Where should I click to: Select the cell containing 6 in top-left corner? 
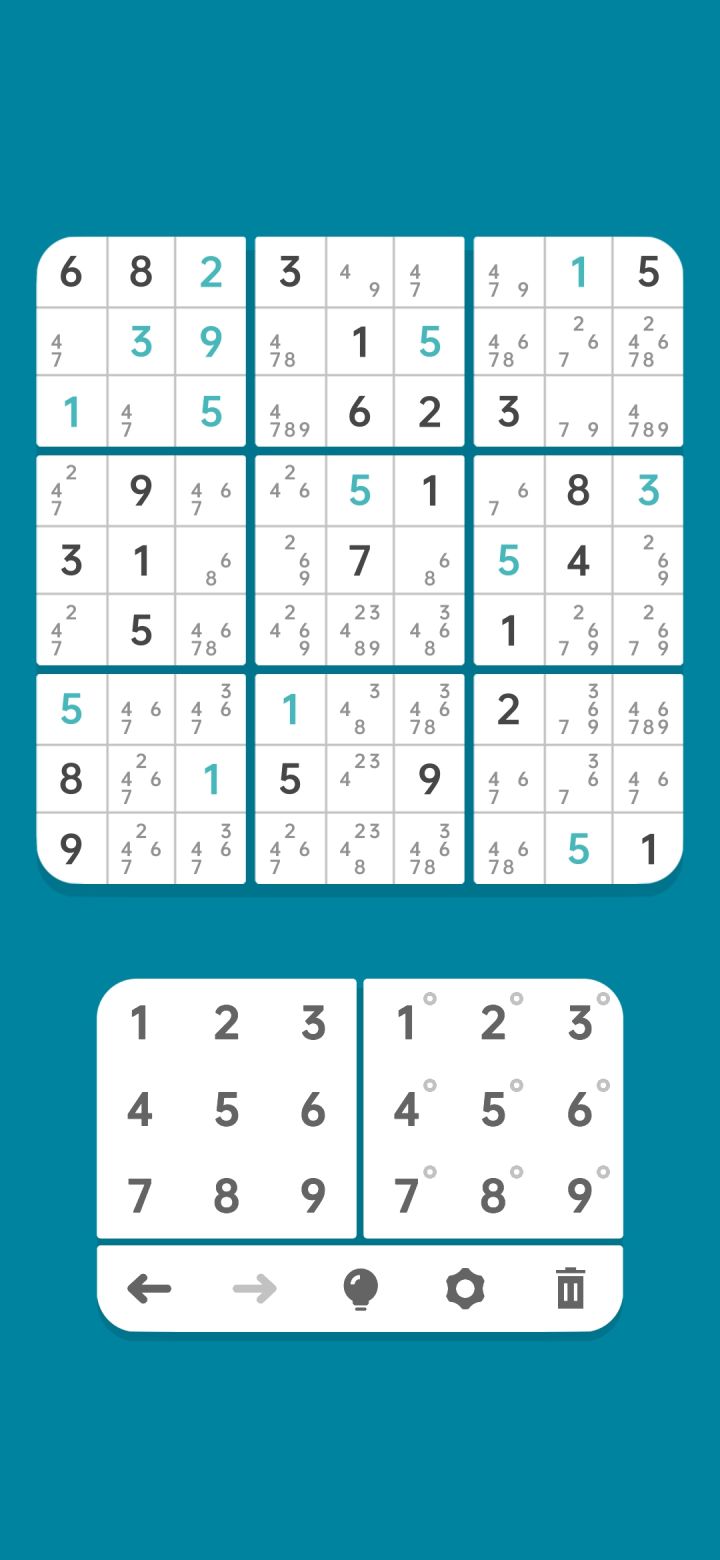click(71, 272)
